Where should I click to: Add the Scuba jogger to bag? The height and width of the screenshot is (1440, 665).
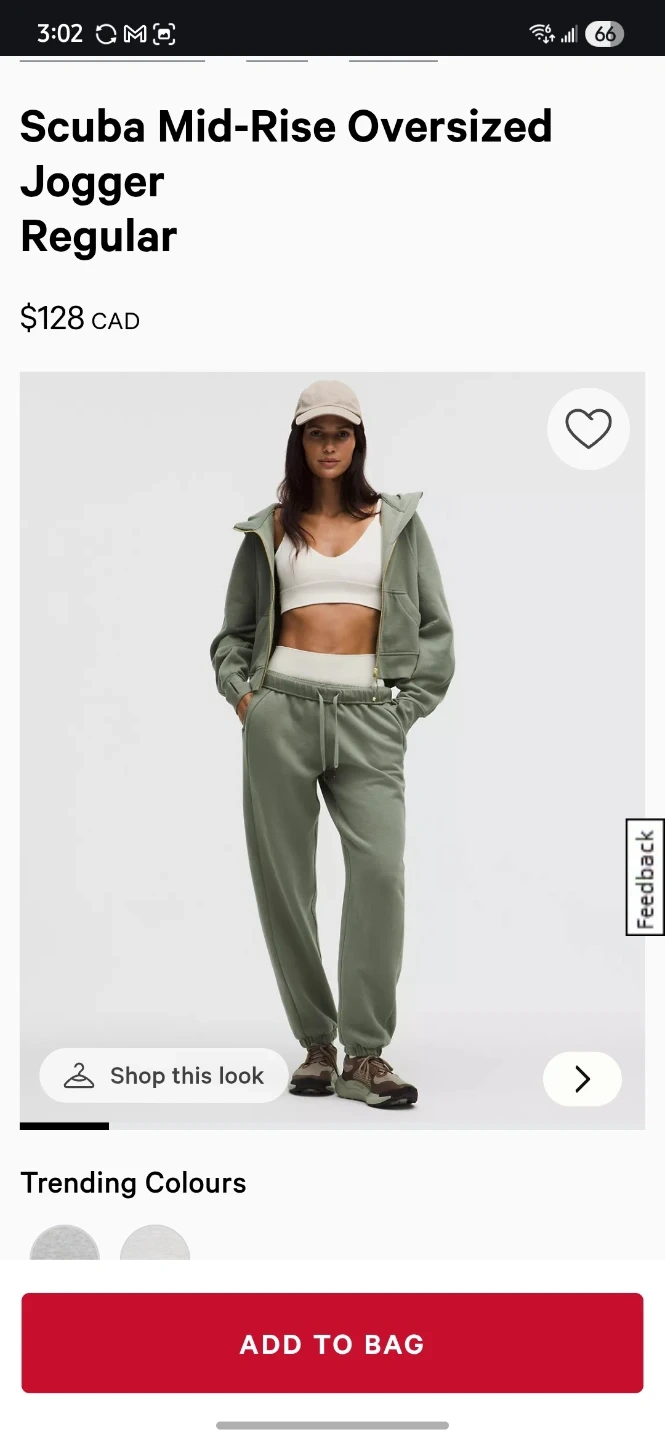point(332,1343)
